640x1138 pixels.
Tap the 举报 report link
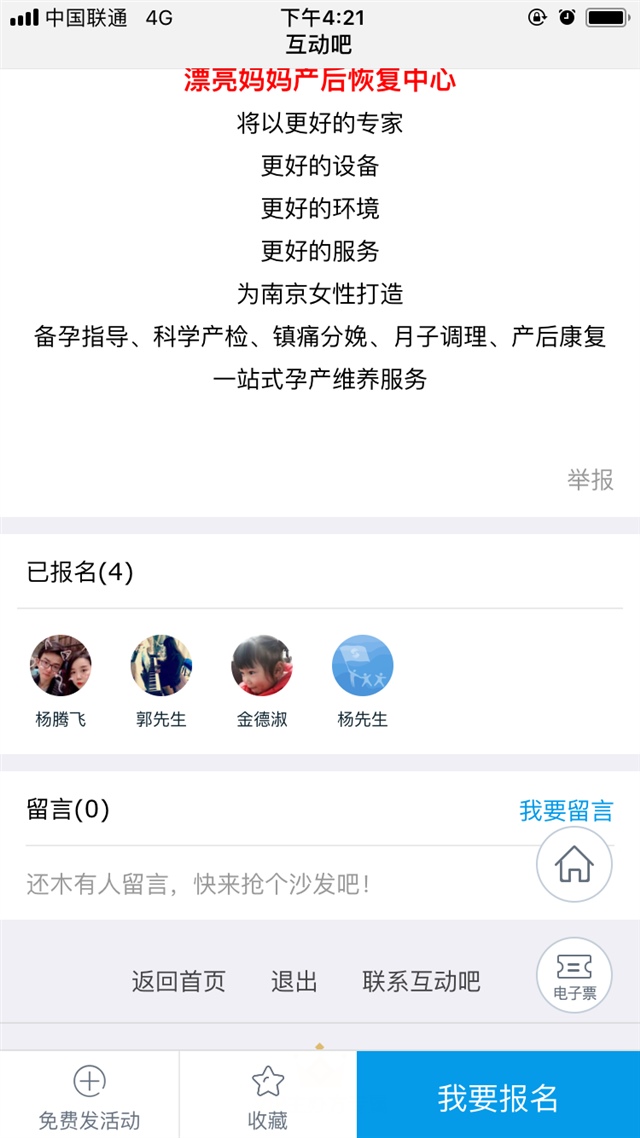coord(590,480)
